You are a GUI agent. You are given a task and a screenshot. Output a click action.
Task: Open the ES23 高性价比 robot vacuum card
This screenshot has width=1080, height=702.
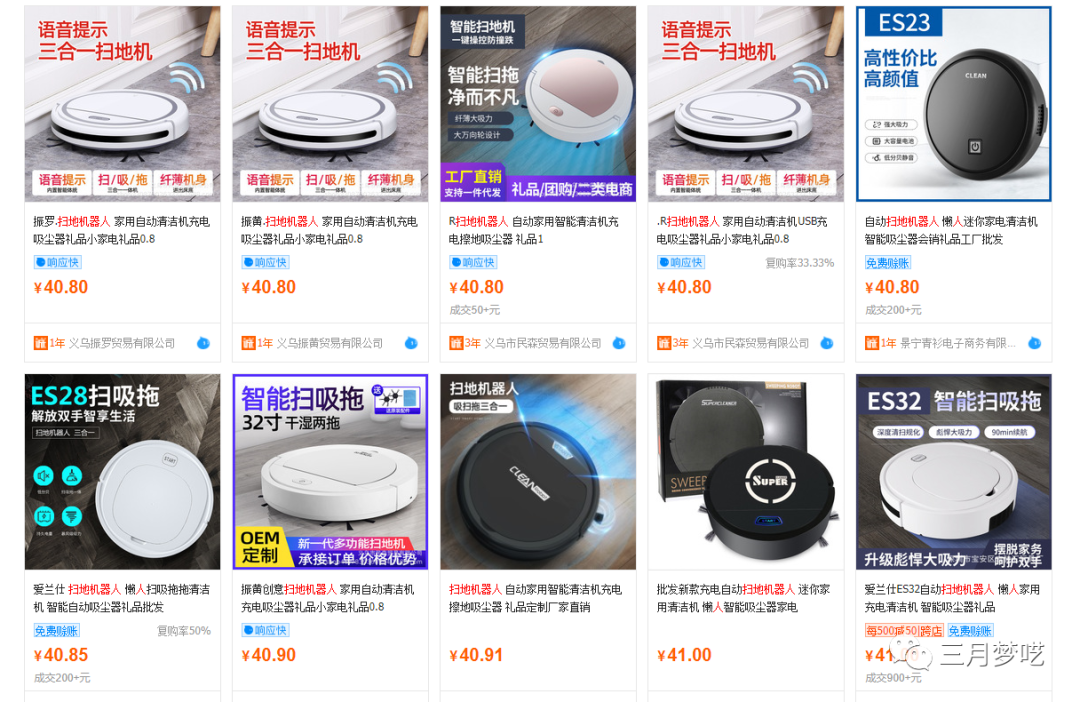[x=954, y=104]
